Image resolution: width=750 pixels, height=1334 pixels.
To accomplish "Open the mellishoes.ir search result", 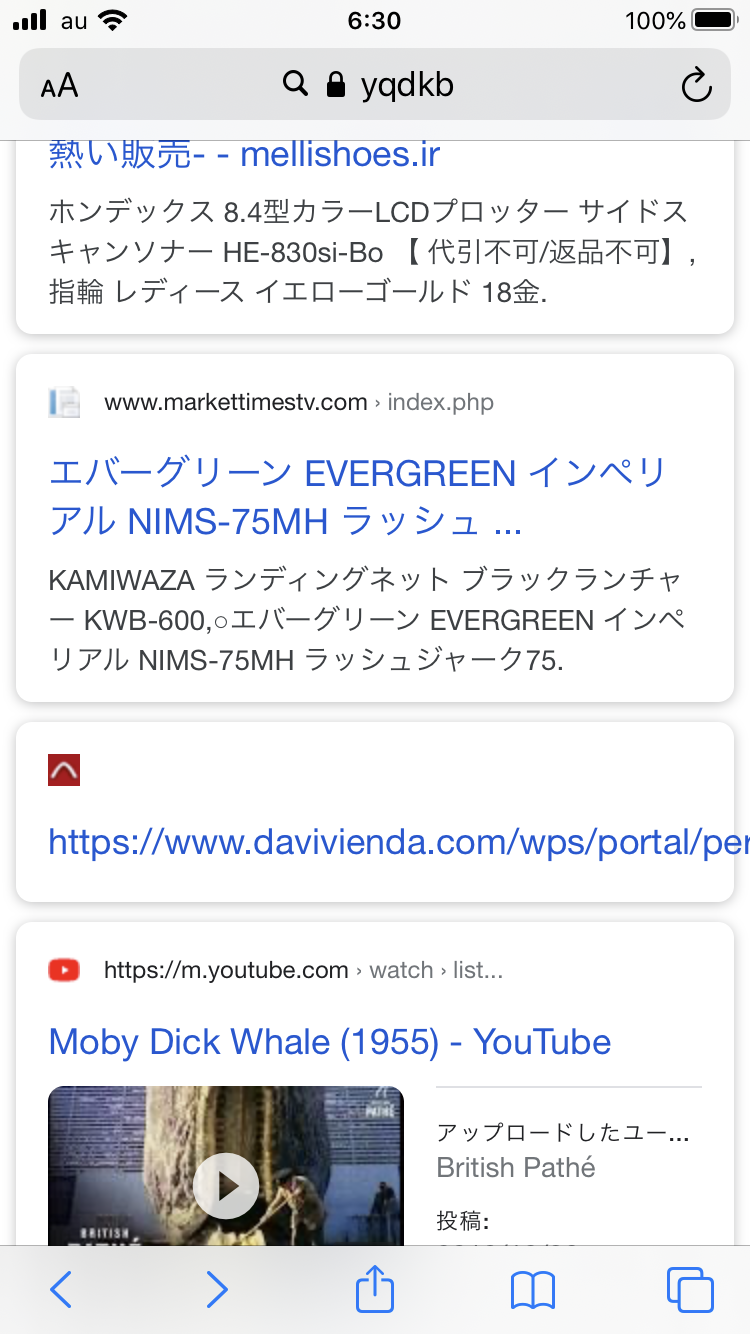I will click(245, 155).
